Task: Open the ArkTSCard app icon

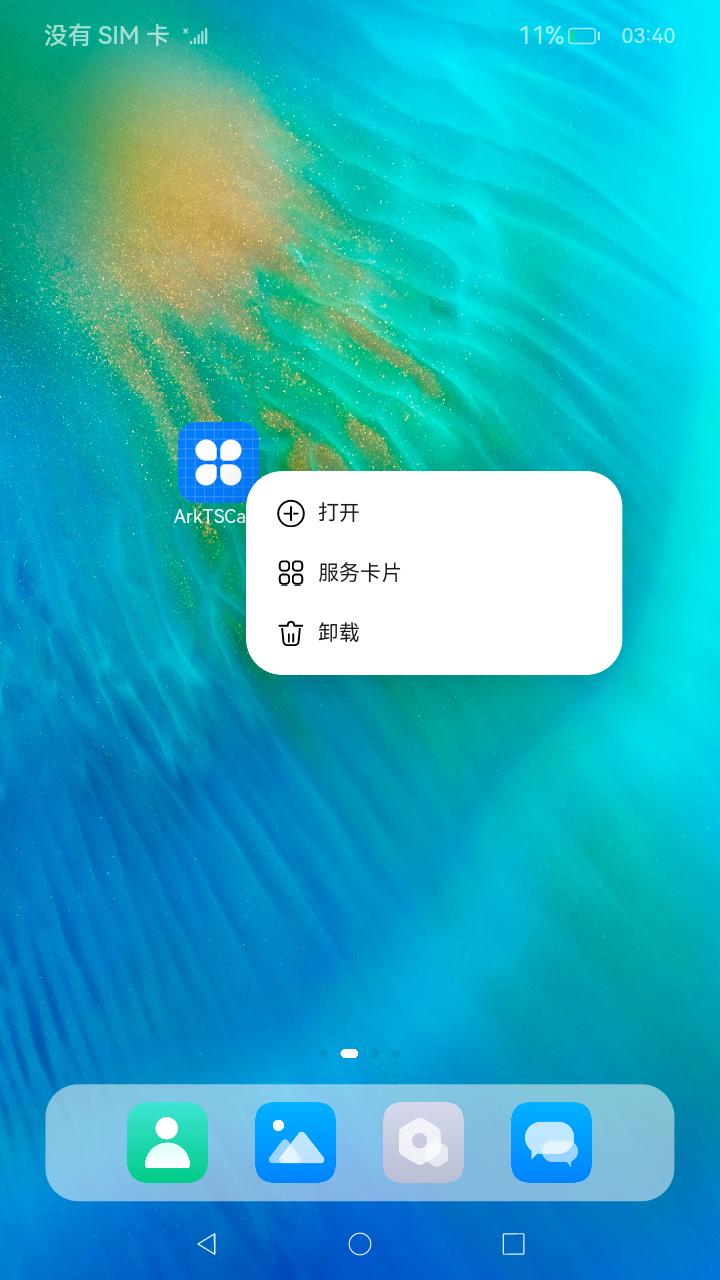Action: click(x=218, y=462)
